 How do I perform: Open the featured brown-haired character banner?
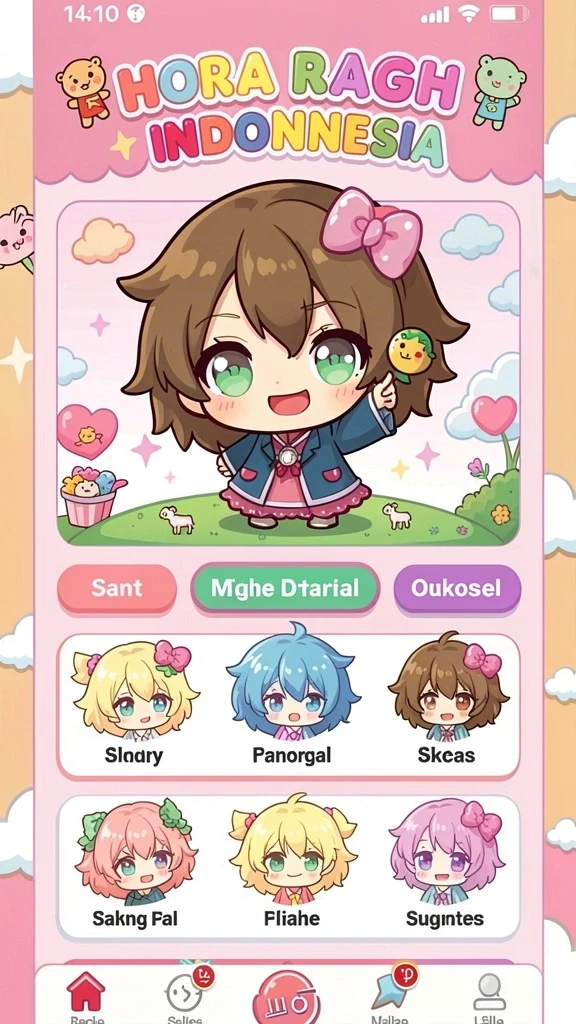click(x=288, y=373)
